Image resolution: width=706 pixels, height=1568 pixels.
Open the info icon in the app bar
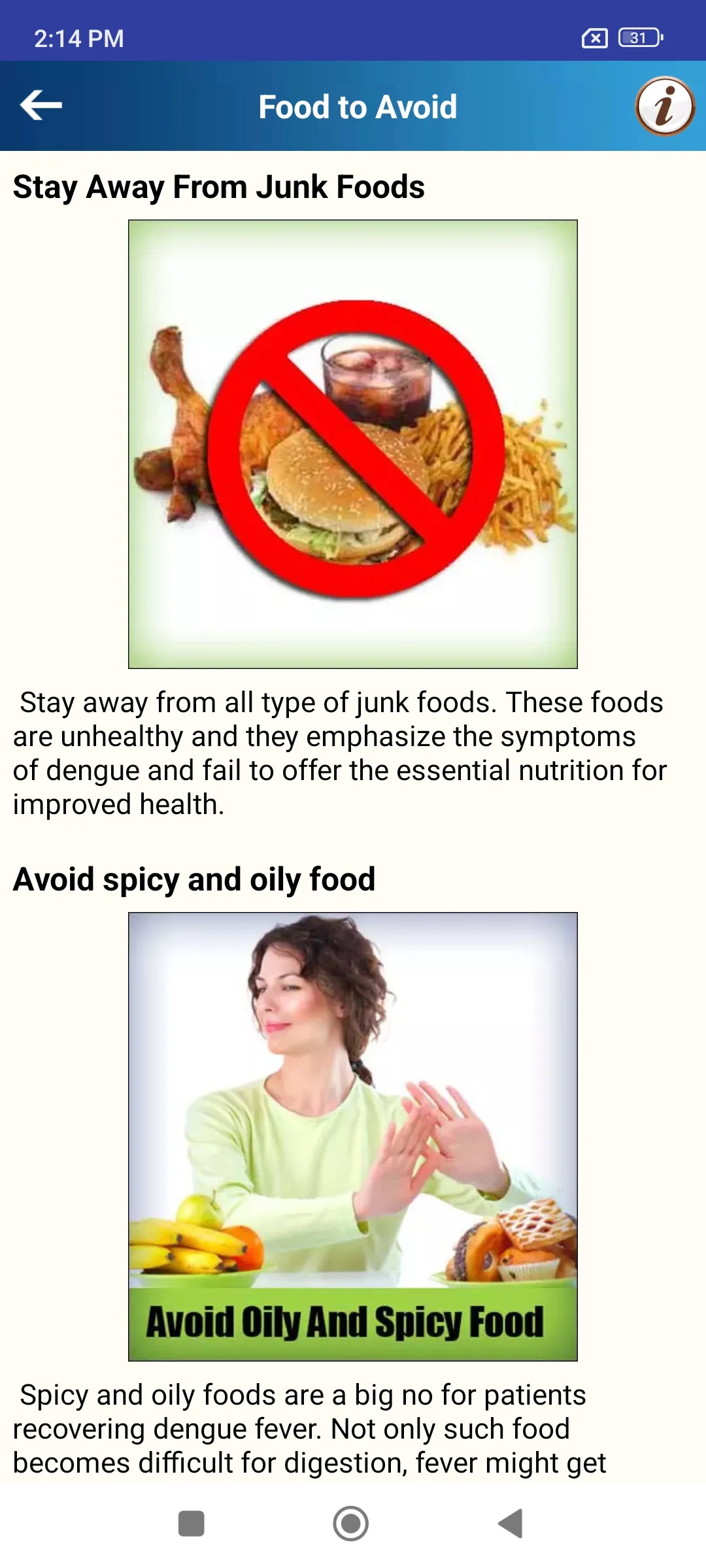[665, 106]
